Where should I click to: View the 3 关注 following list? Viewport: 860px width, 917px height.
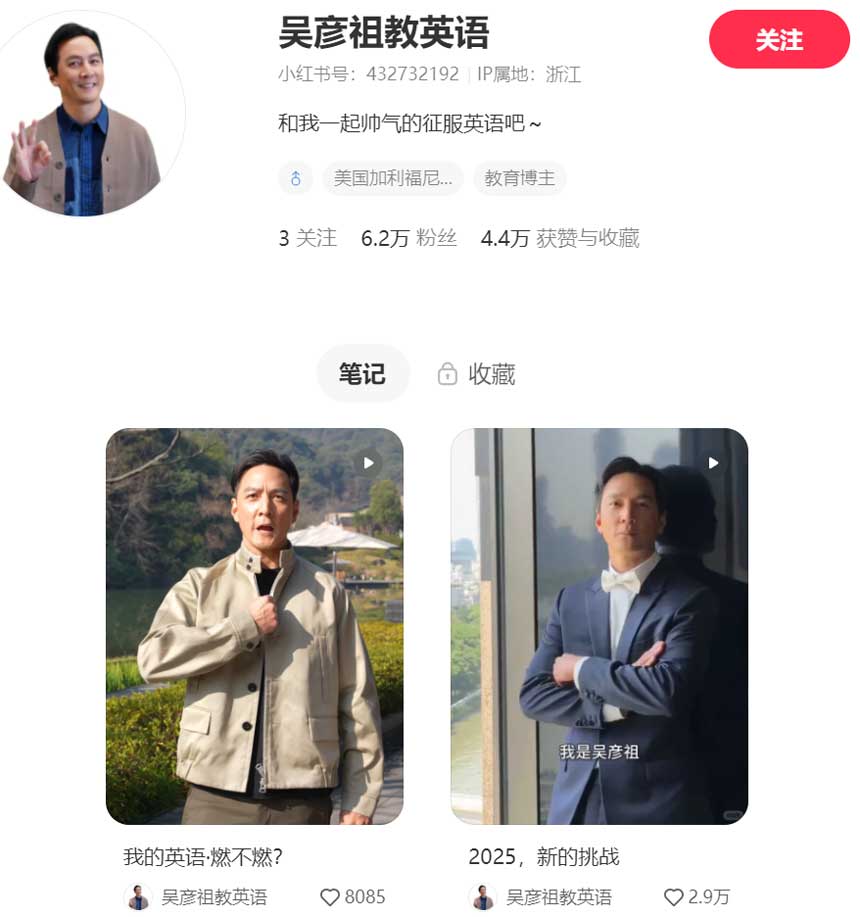coord(307,238)
